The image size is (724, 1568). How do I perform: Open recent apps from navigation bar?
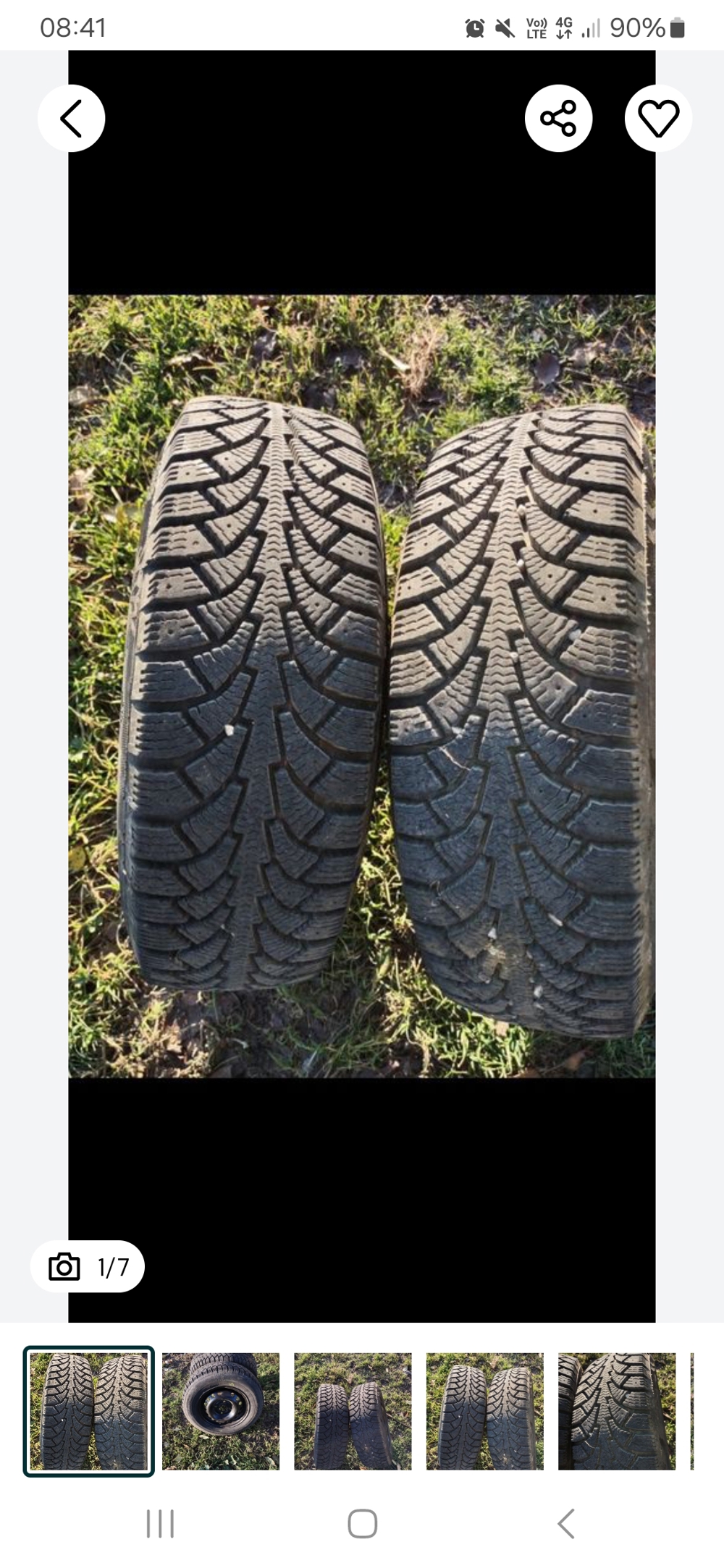(x=160, y=1523)
